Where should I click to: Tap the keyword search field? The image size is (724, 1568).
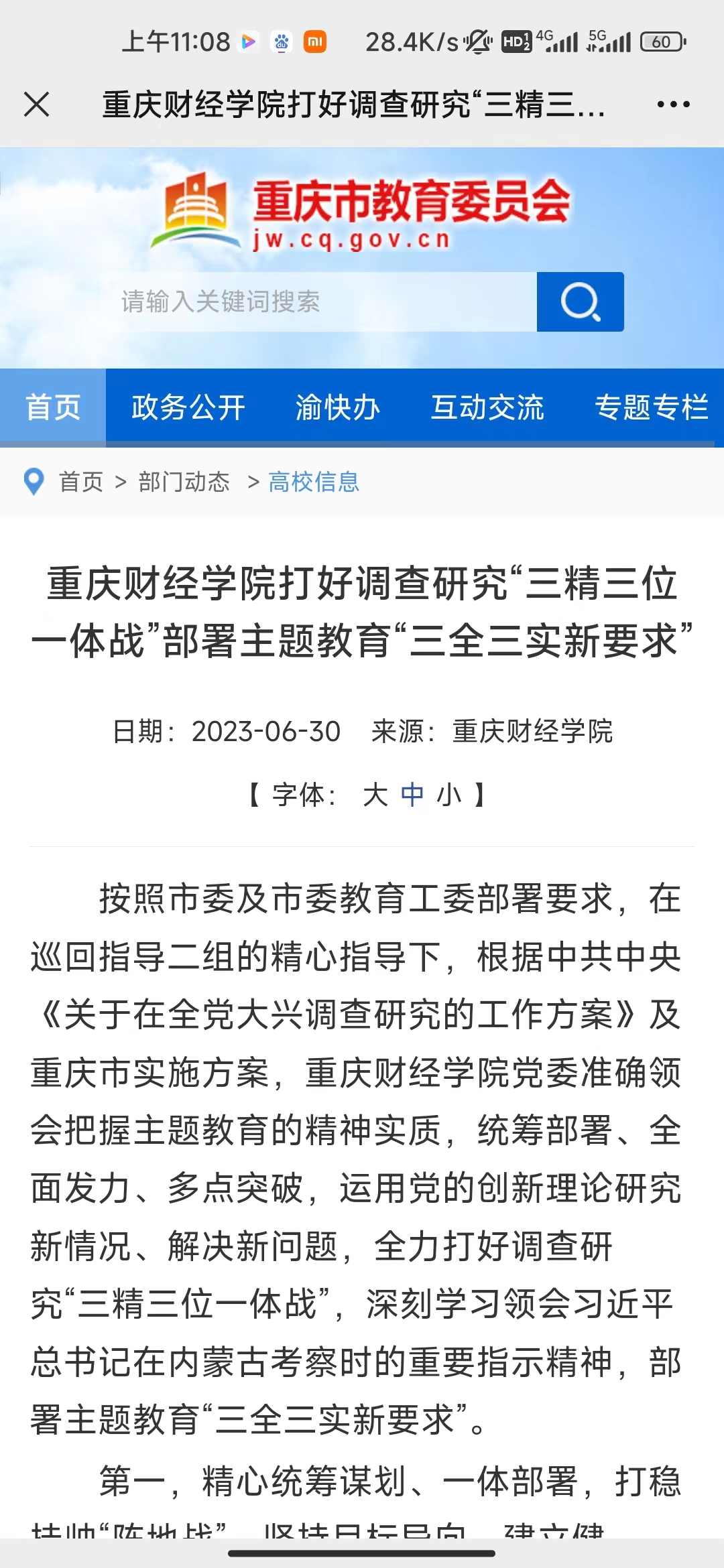click(x=322, y=302)
